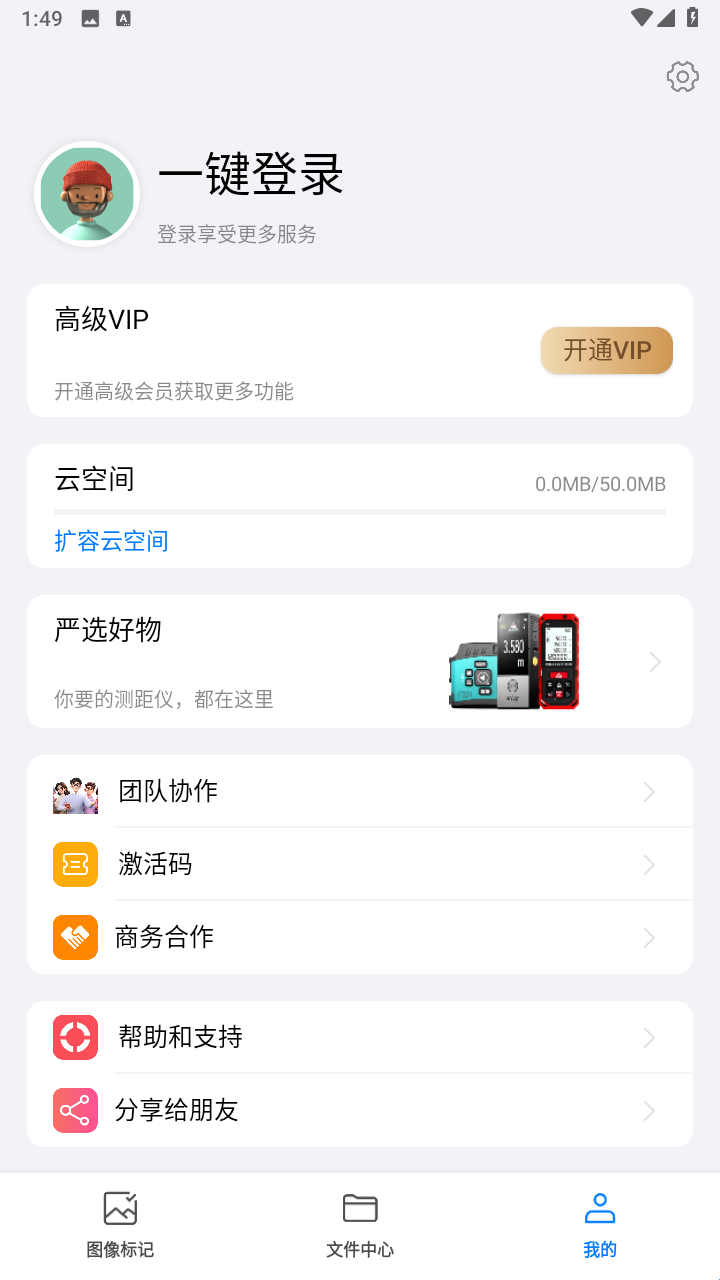Open 激活码 row
Screen dimensions: 720x1280
point(359,864)
